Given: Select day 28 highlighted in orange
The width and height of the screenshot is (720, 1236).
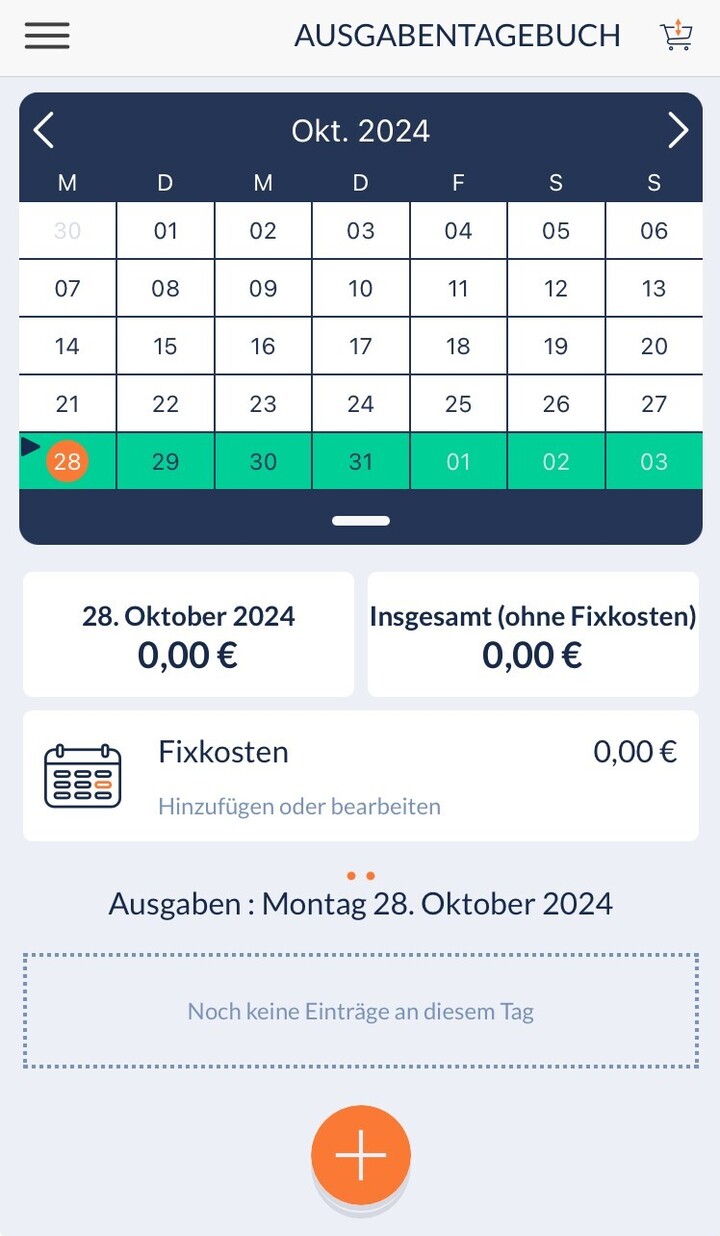Looking at the screenshot, I should tap(68, 461).
